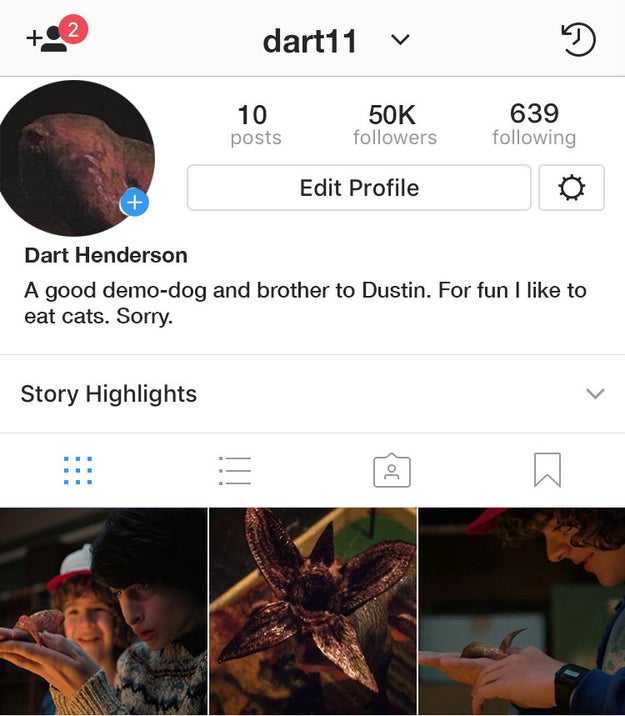Open the archive clock icon
Viewport: 625px width, 716px height.
tap(578, 40)
